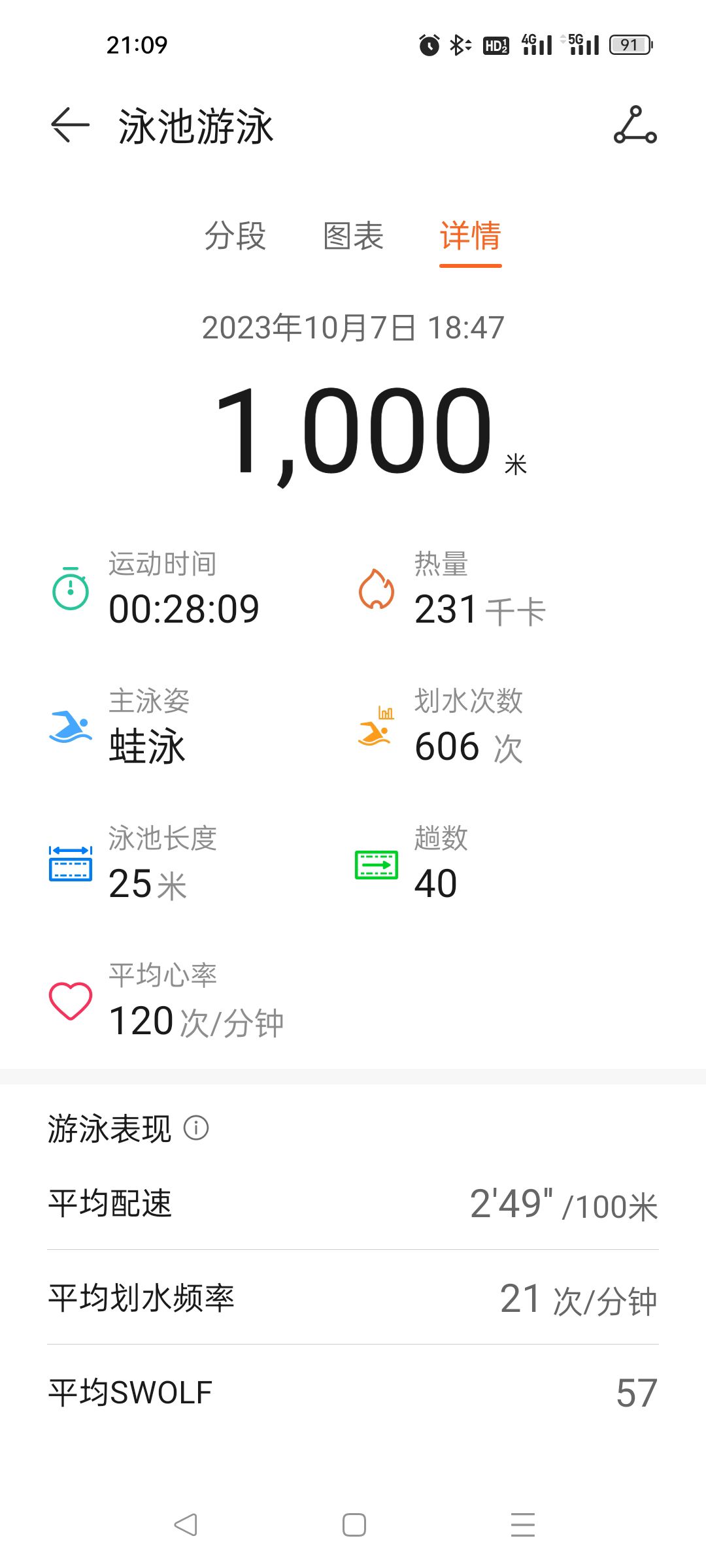Open recent apps from navigation bar
This screenshot has width=706, height=1568.
(523, 1525)
